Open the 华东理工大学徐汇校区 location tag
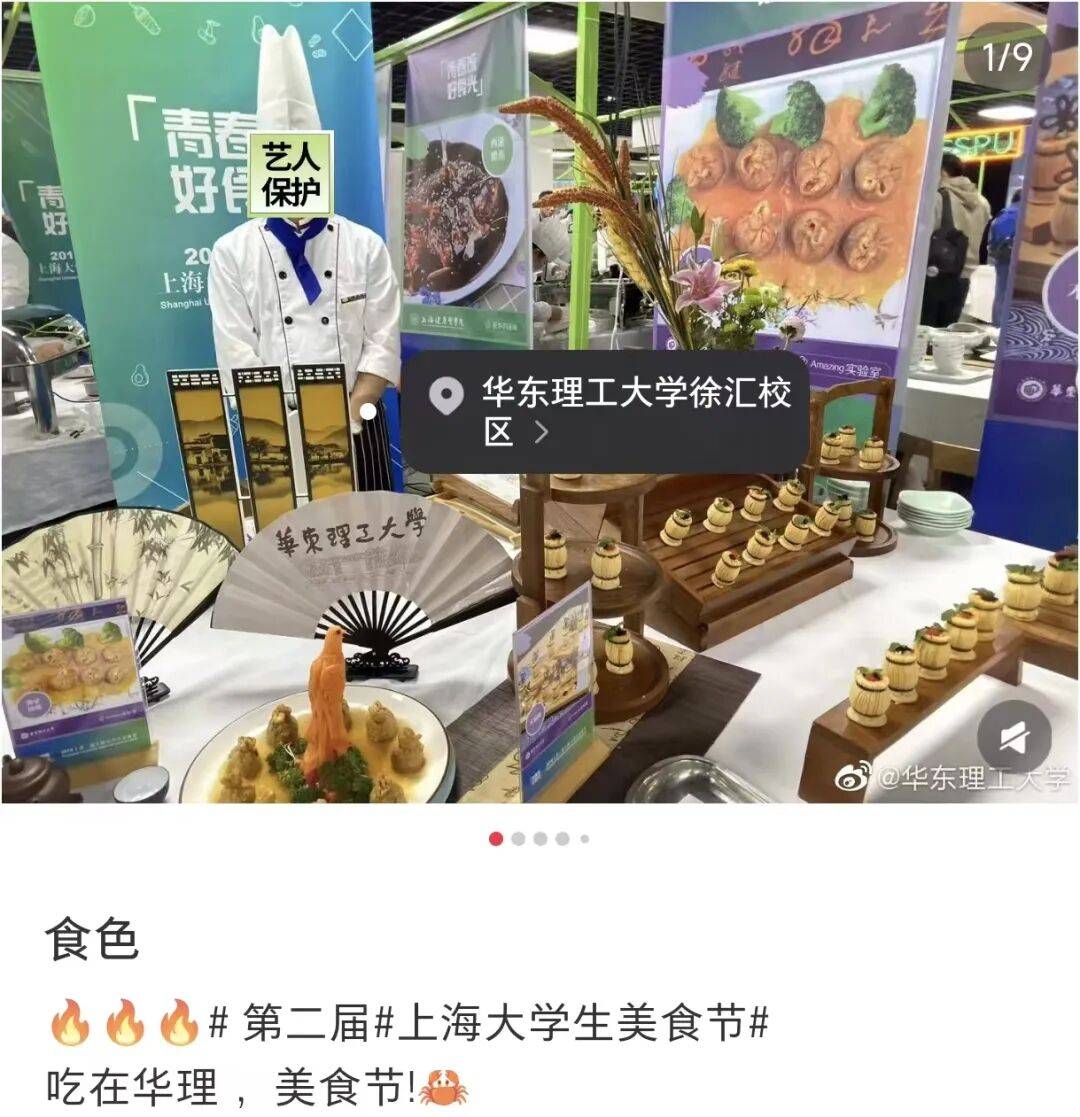1080x1117 pixels. [606, 411]
